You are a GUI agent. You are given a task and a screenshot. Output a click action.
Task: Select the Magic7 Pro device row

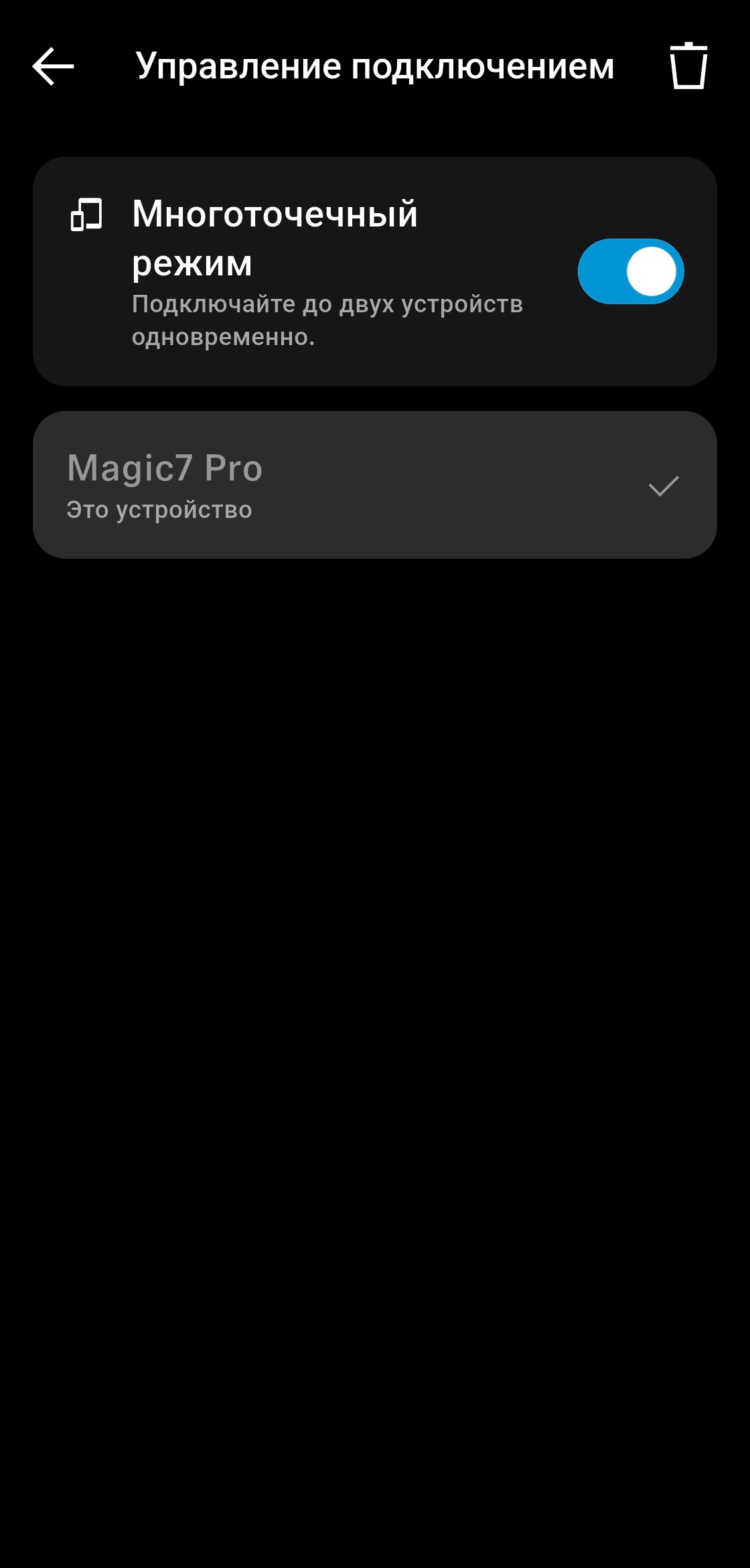coord(374,485)
